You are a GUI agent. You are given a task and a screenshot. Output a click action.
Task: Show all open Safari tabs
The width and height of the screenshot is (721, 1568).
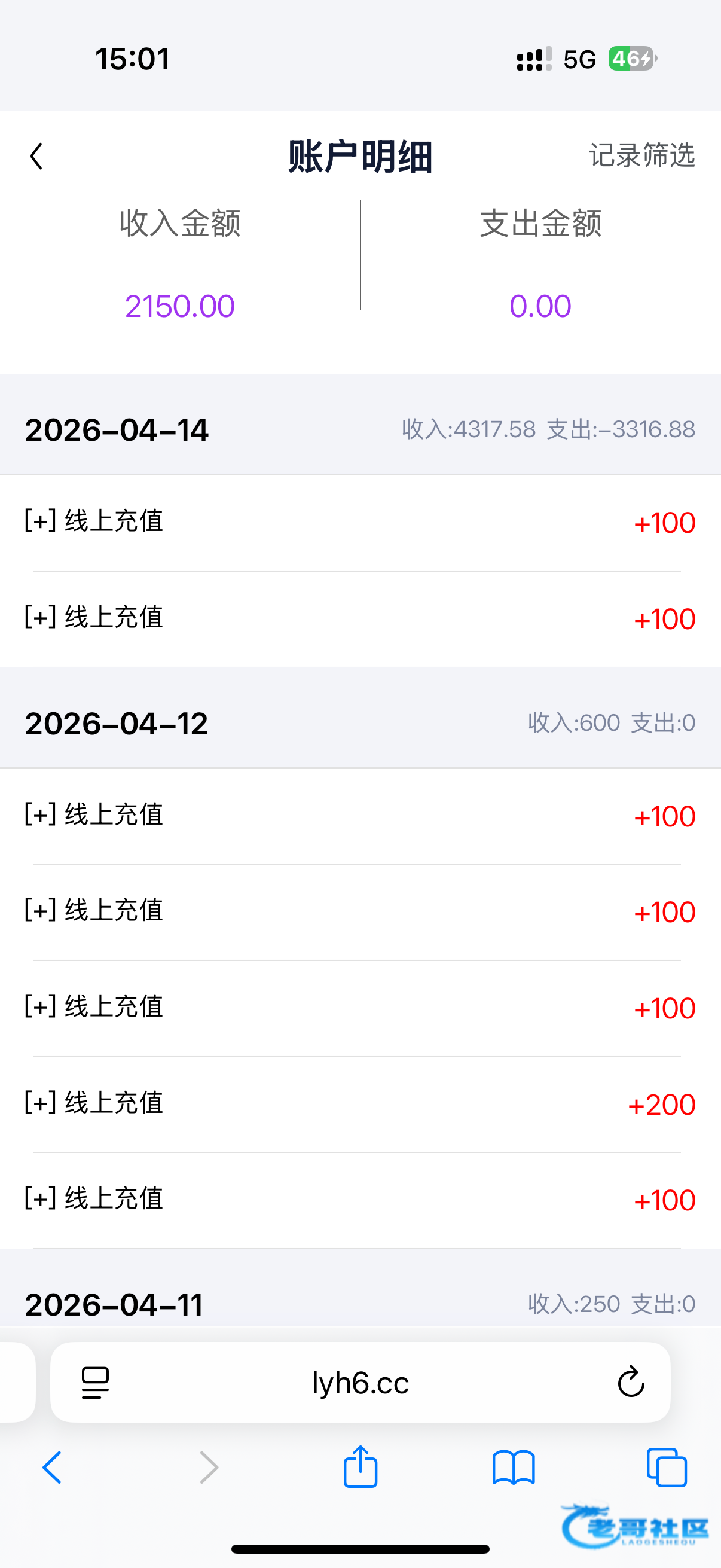[x=667, y=1467]
